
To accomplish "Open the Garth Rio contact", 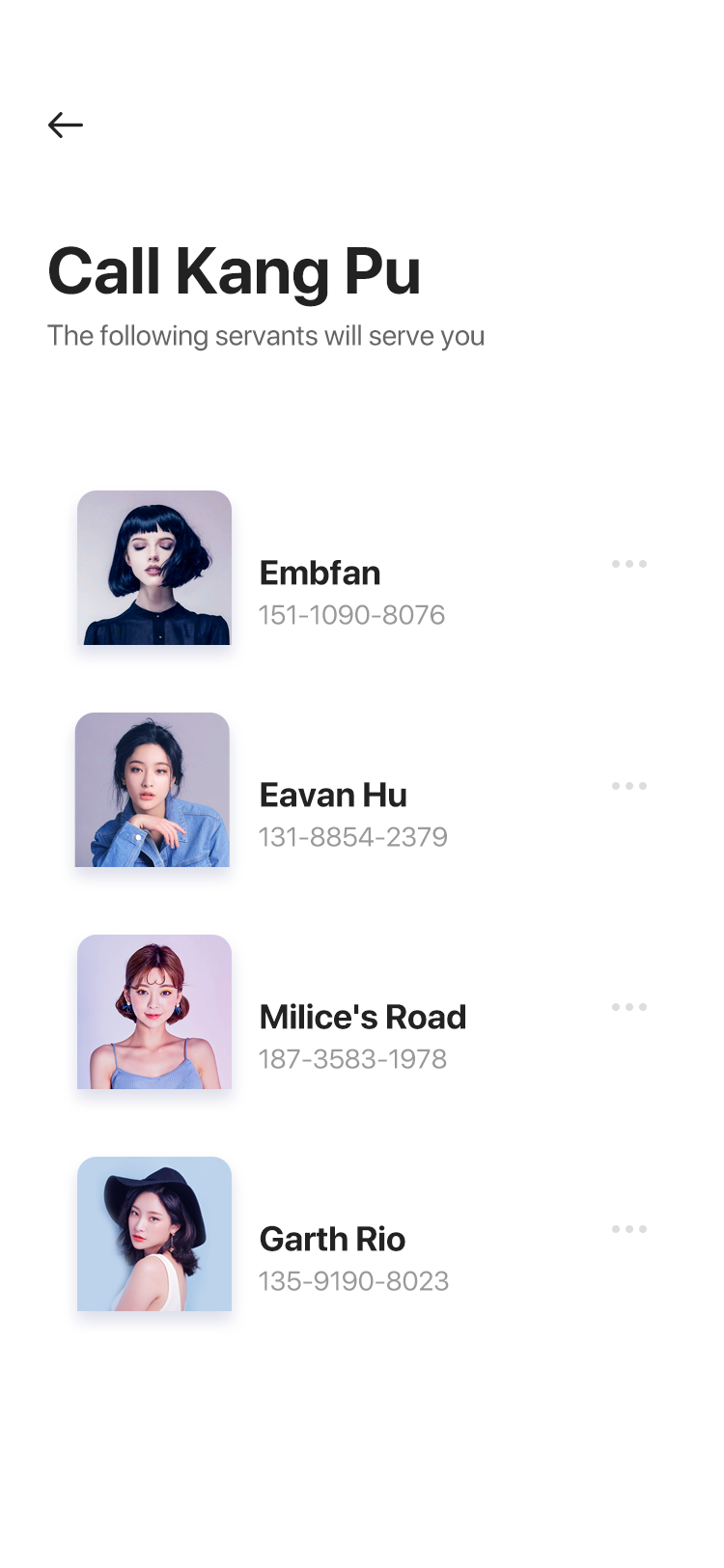I will coord(362,1234).
